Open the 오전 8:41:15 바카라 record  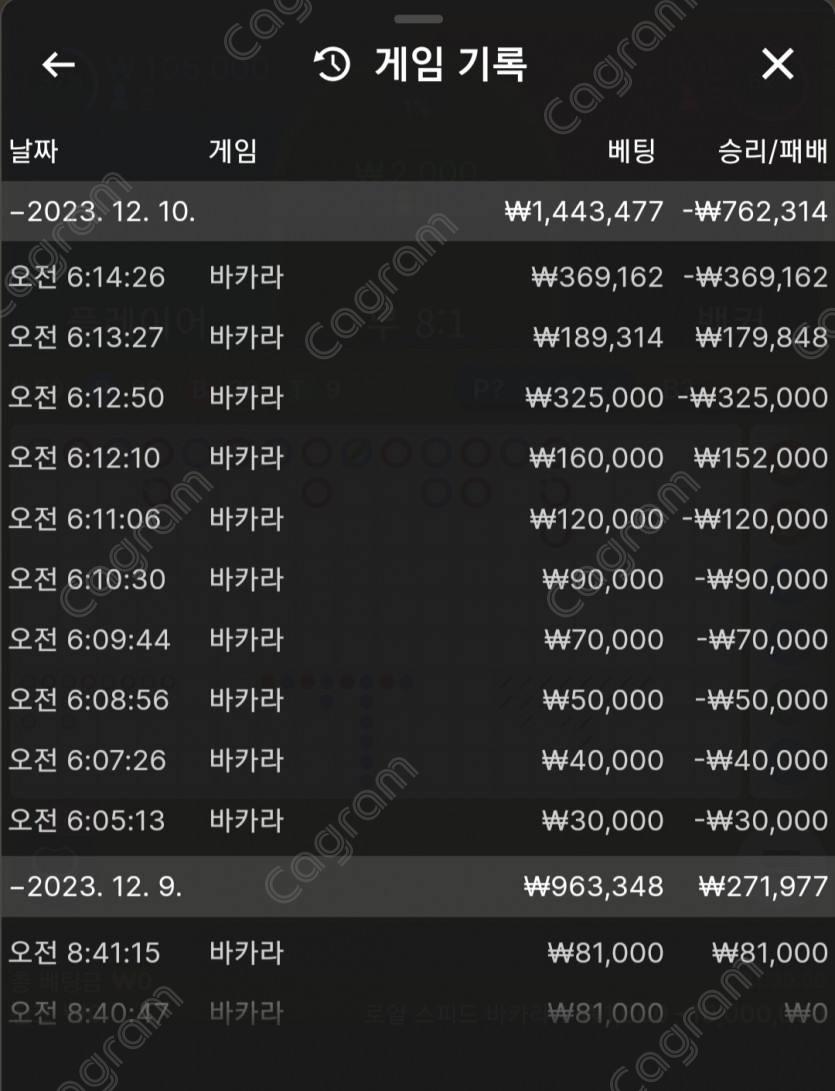417,952
